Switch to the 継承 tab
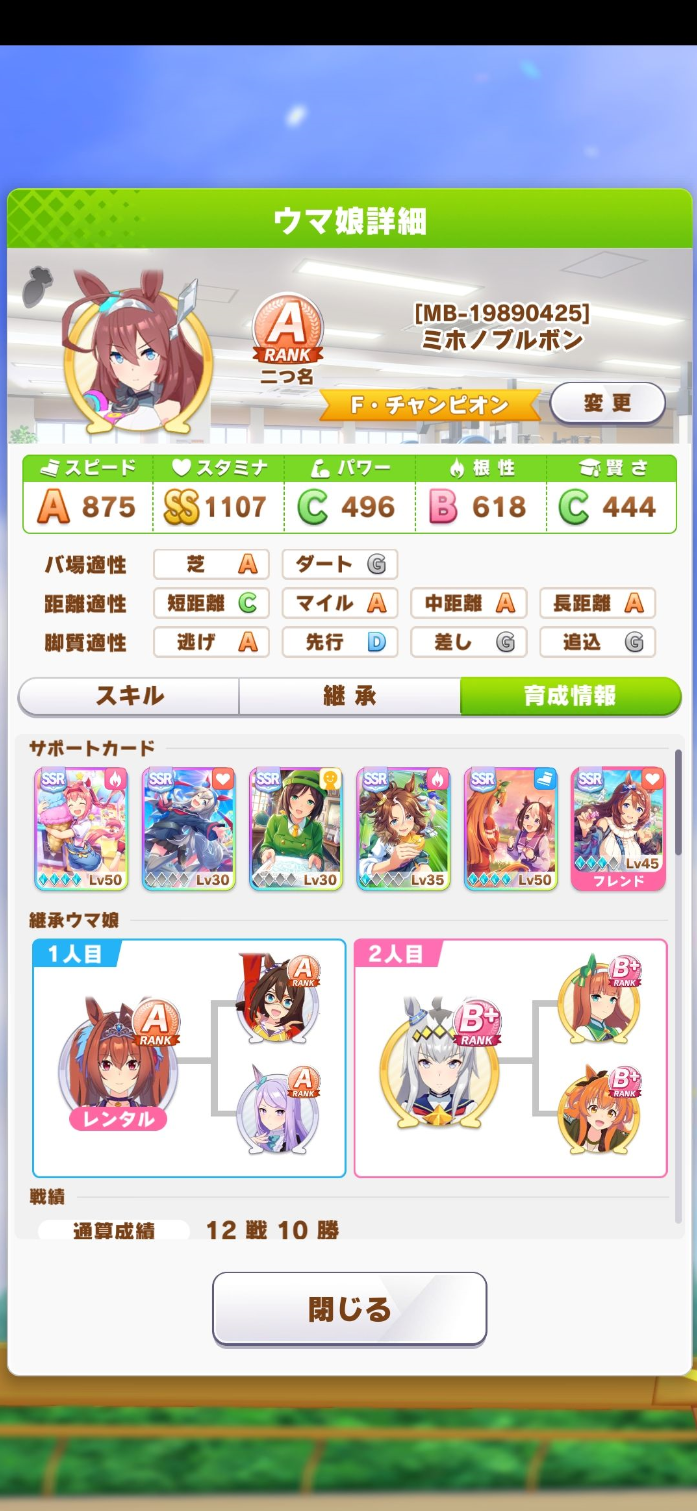697x1511 pixels. [x=349, y=696]
